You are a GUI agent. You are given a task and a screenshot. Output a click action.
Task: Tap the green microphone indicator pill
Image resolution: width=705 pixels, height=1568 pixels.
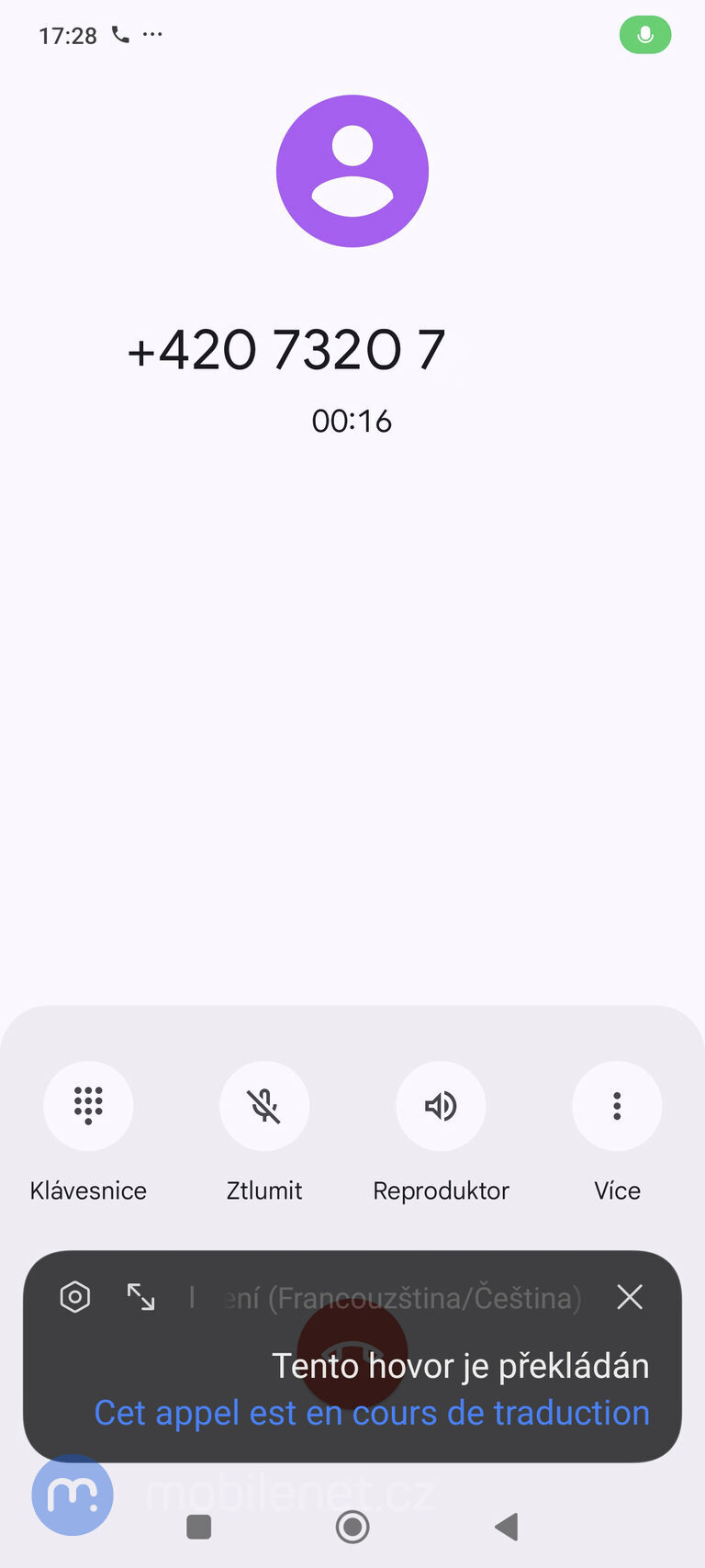pyautogui.click(x=645, y=35)
